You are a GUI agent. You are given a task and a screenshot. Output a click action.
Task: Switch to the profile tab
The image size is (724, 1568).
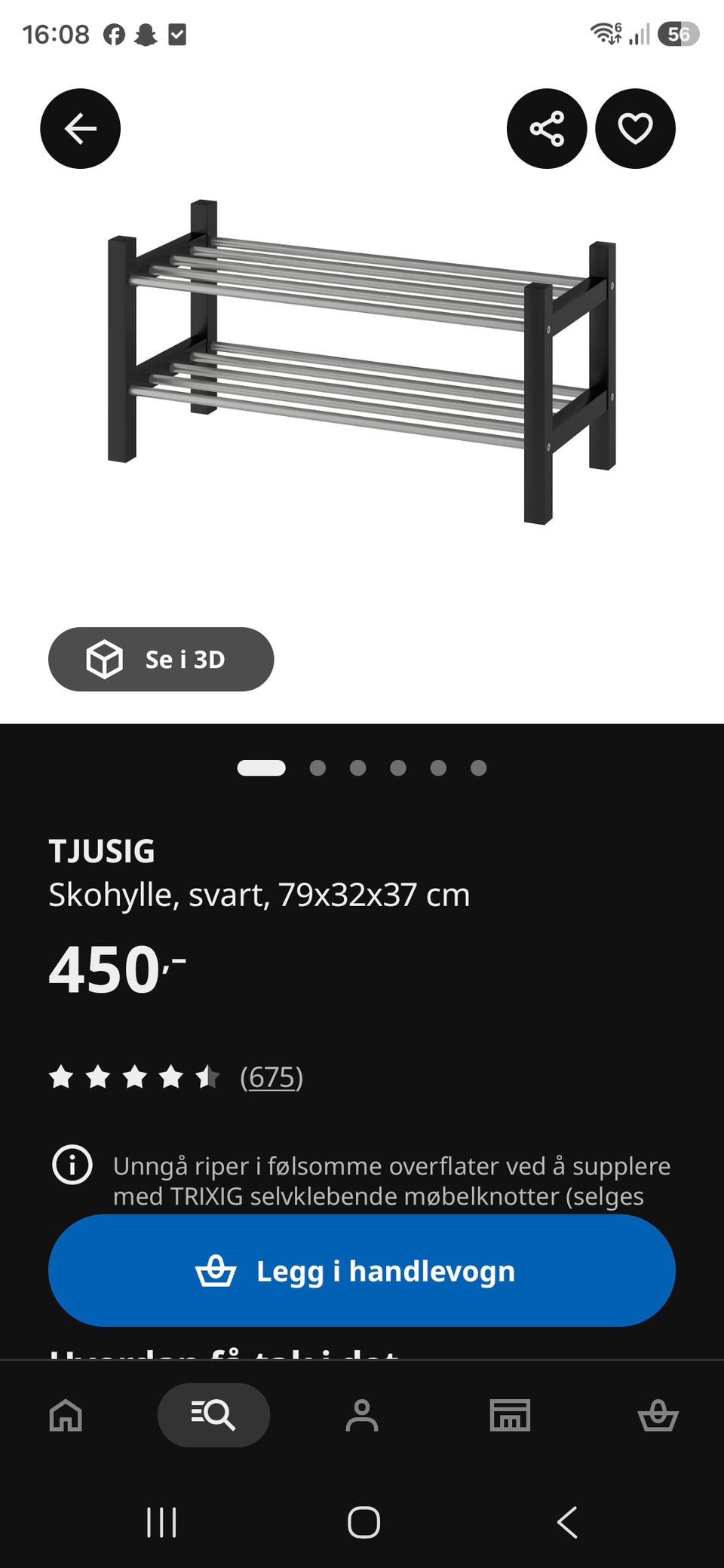(362, 1415)
